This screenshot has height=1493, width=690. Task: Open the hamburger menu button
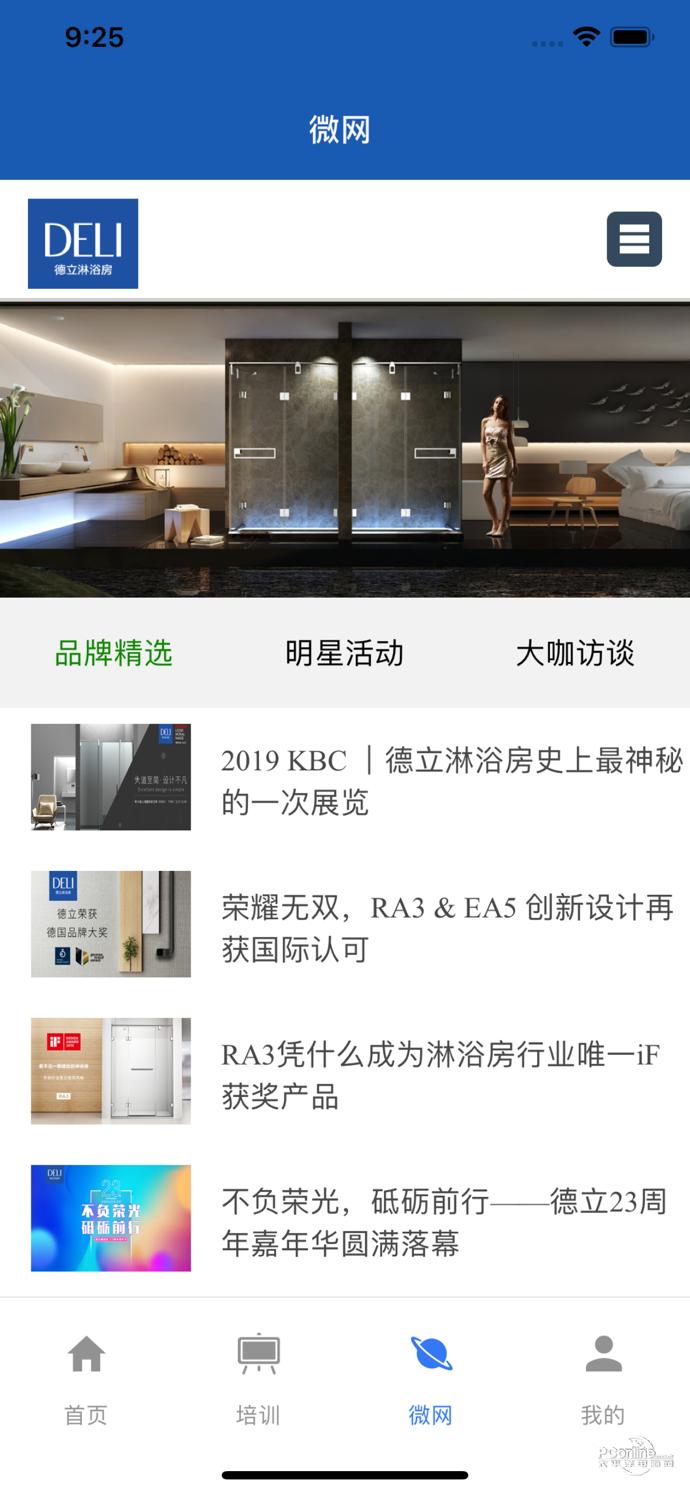[634, 240]
